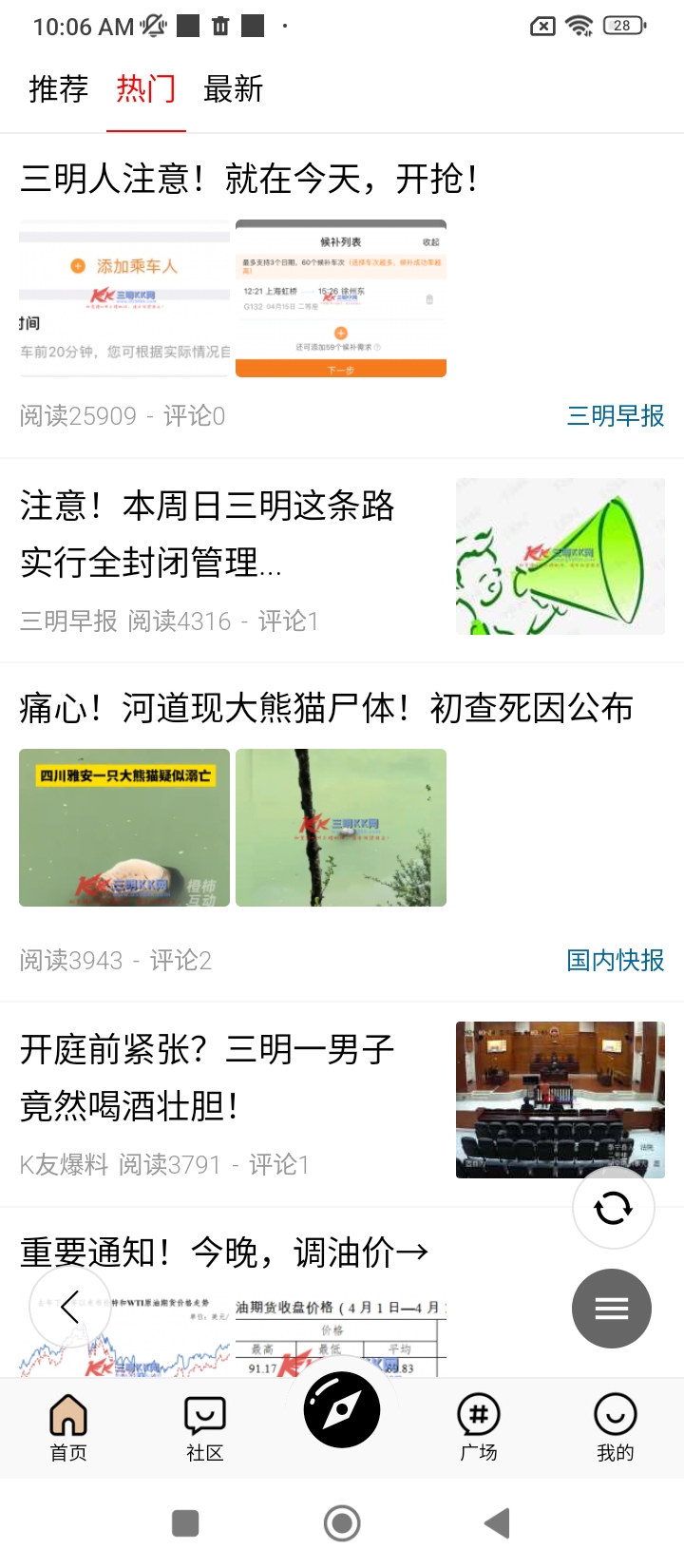Switch to the 社区 tab
This screenshot has height=1568, width=684.
click(x=205, y=1426)
